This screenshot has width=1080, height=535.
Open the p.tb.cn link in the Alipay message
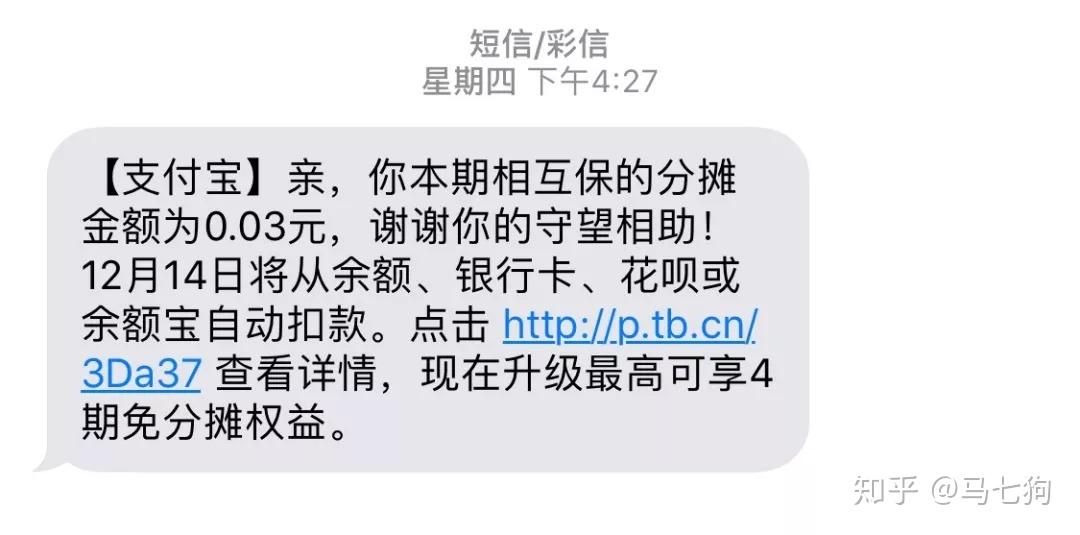pyautogui.click(x=629, y=326)
